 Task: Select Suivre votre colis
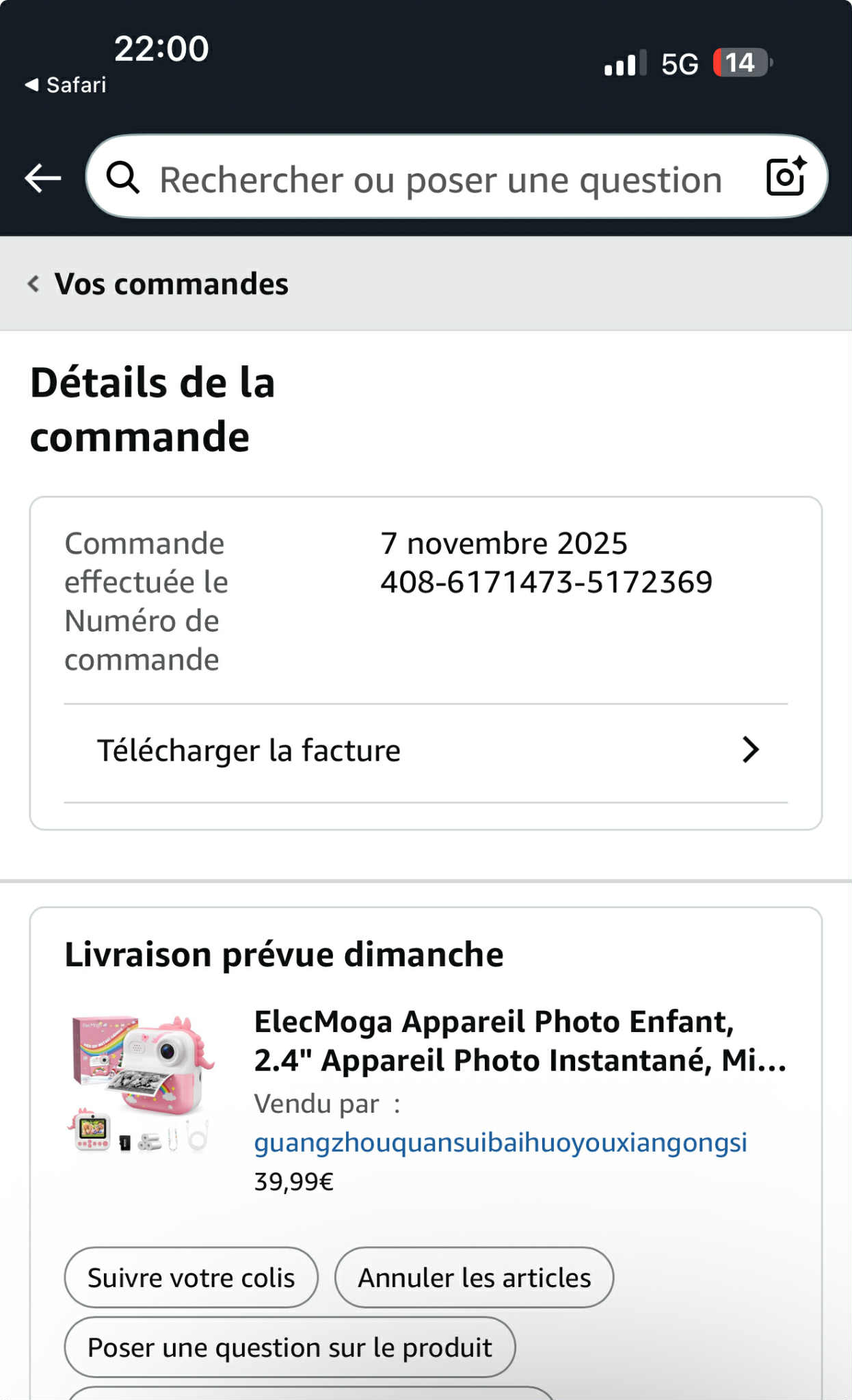pos(191,1278)
